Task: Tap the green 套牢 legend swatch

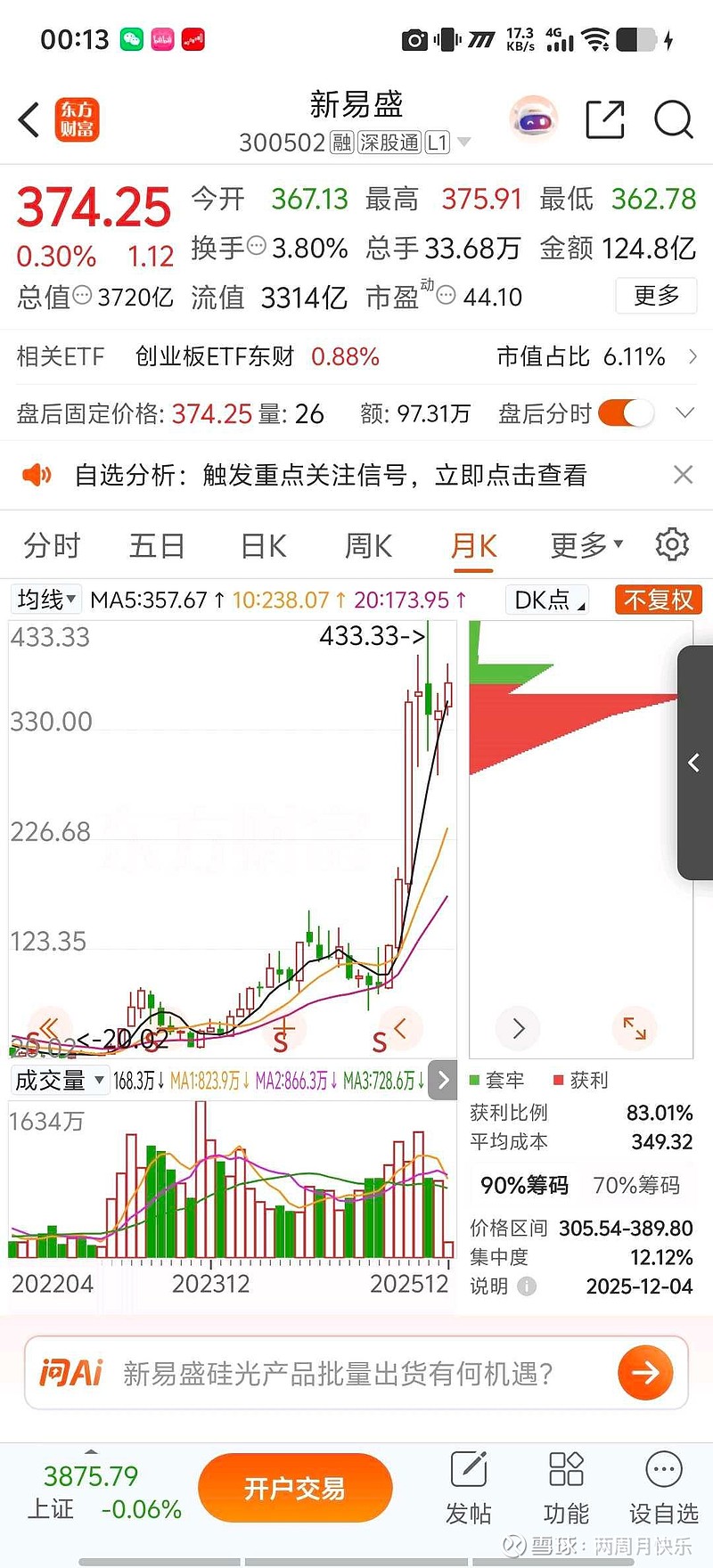Action: [x=473, y=1080]
